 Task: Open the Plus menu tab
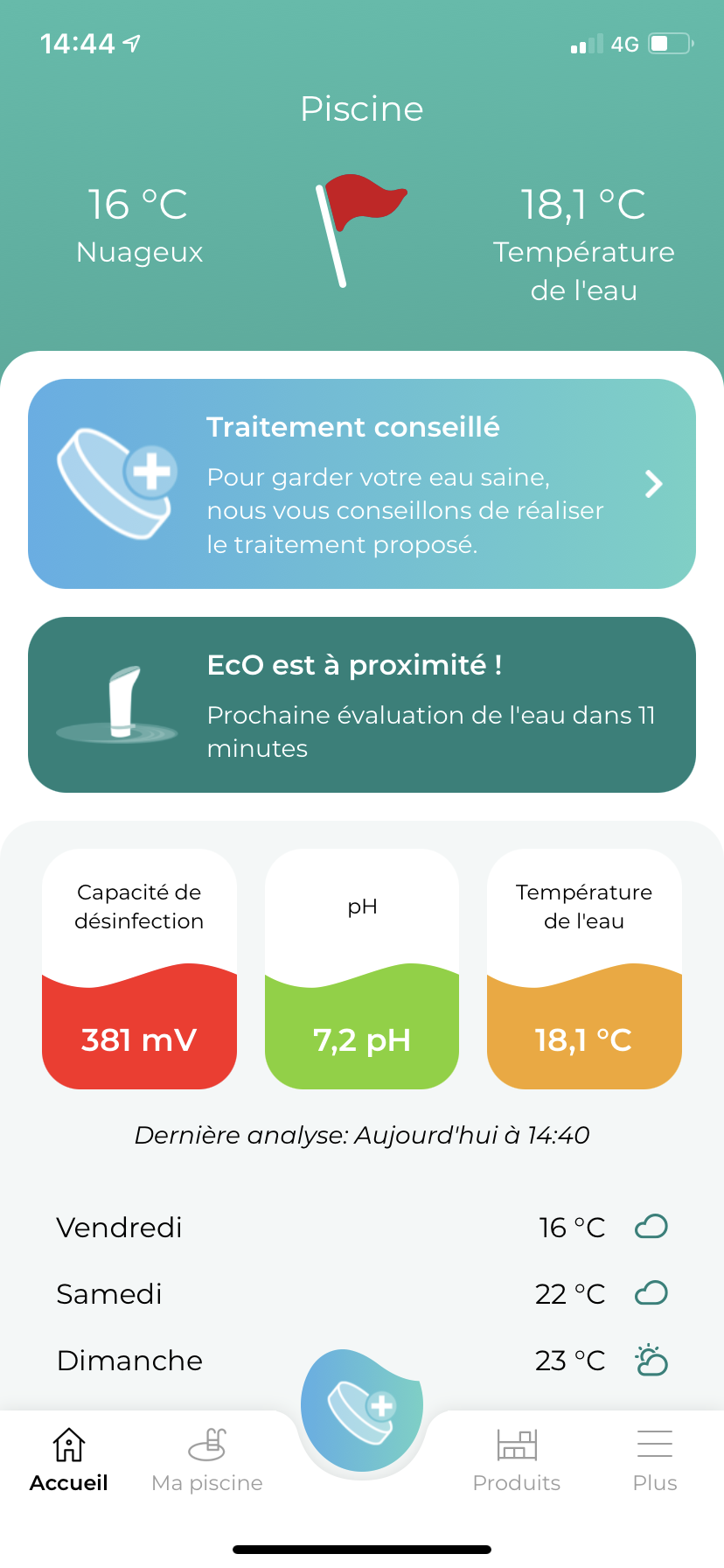pyautogui.click(x=655, y=1460)
